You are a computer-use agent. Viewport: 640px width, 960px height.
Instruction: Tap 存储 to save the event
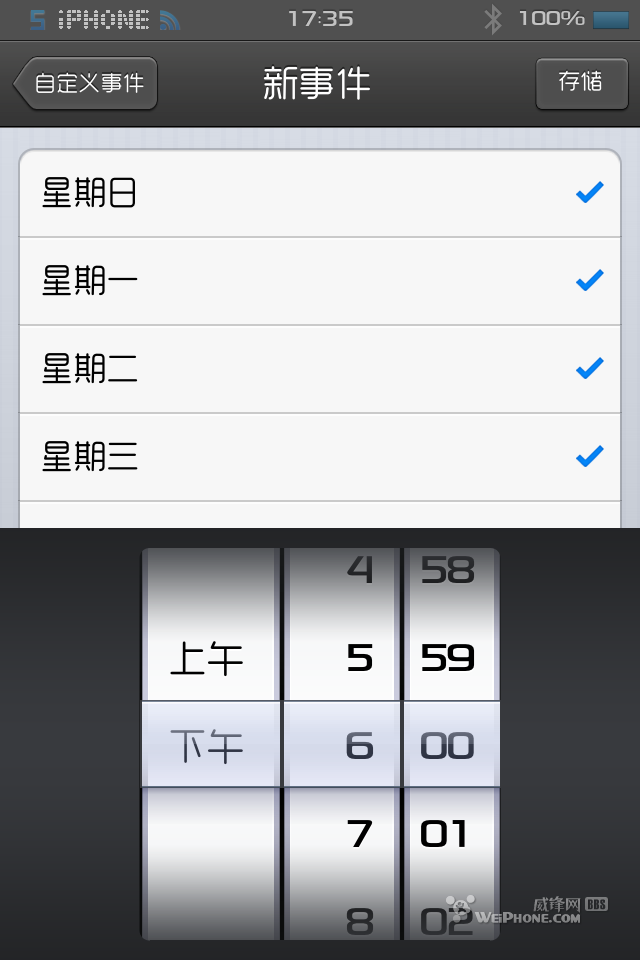click(x=581, y=82)
